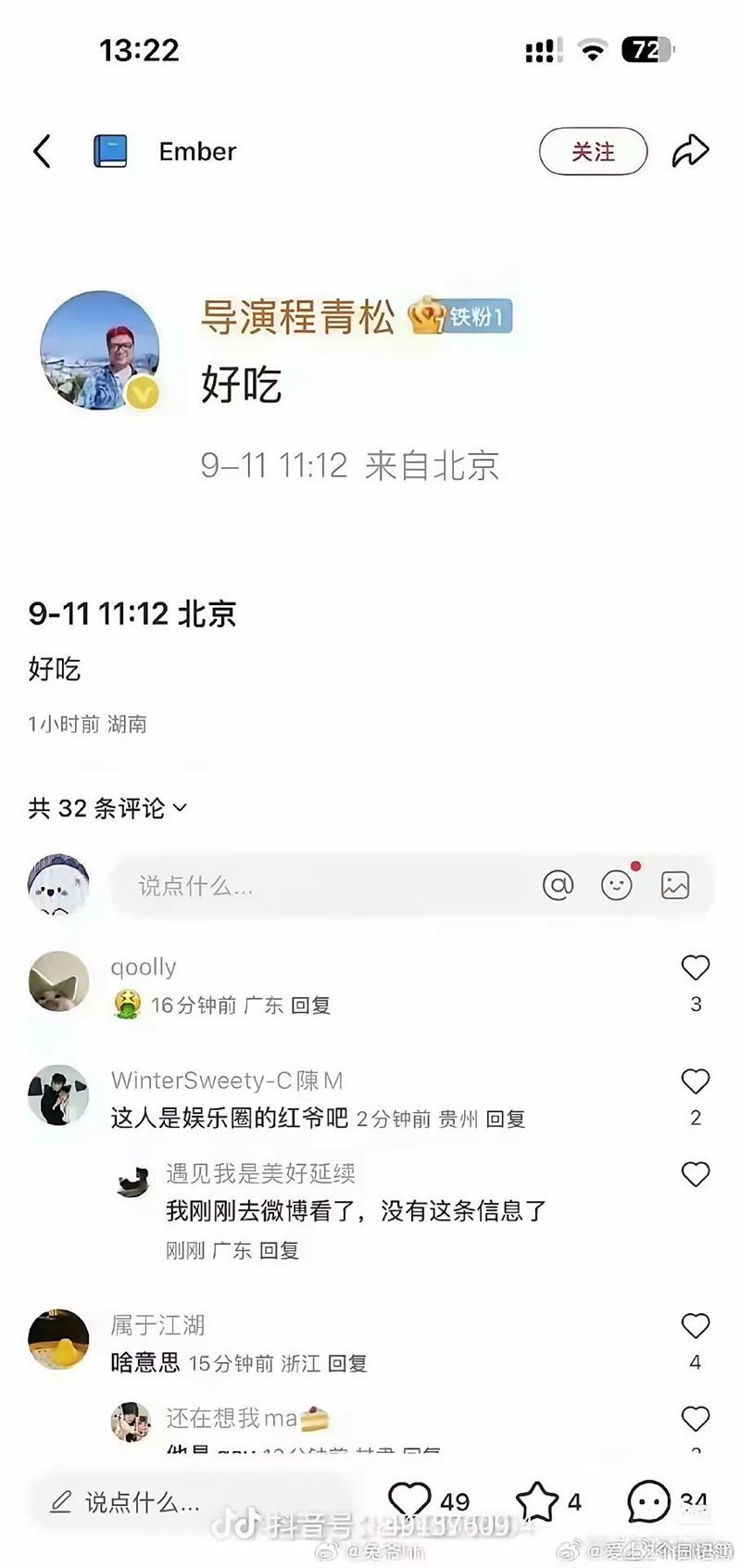Click the 说点什么 comment input field
The width and height of the screenshot is (741, 1568).
278,885
